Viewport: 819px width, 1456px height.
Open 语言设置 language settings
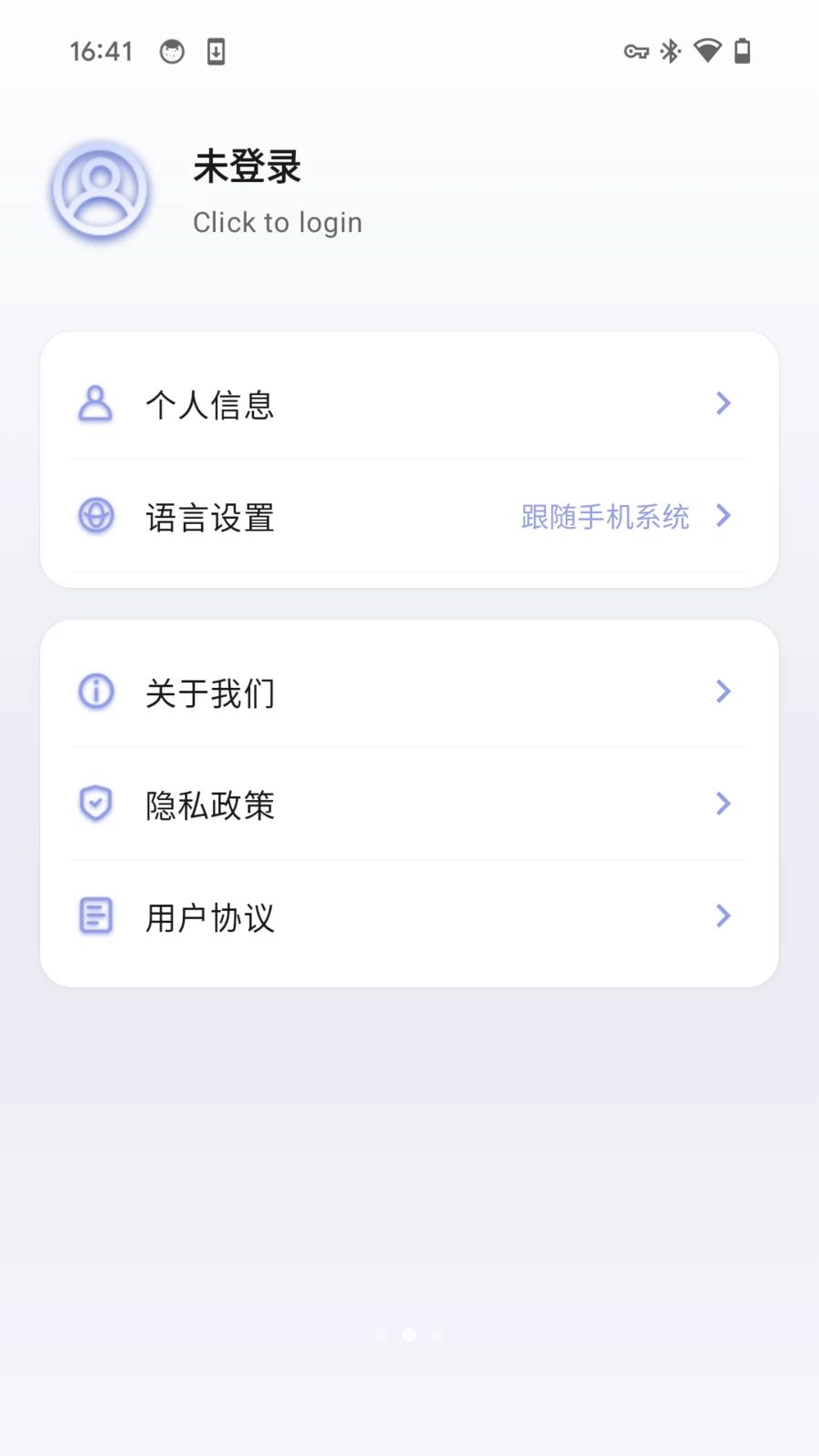coord(409,516)
